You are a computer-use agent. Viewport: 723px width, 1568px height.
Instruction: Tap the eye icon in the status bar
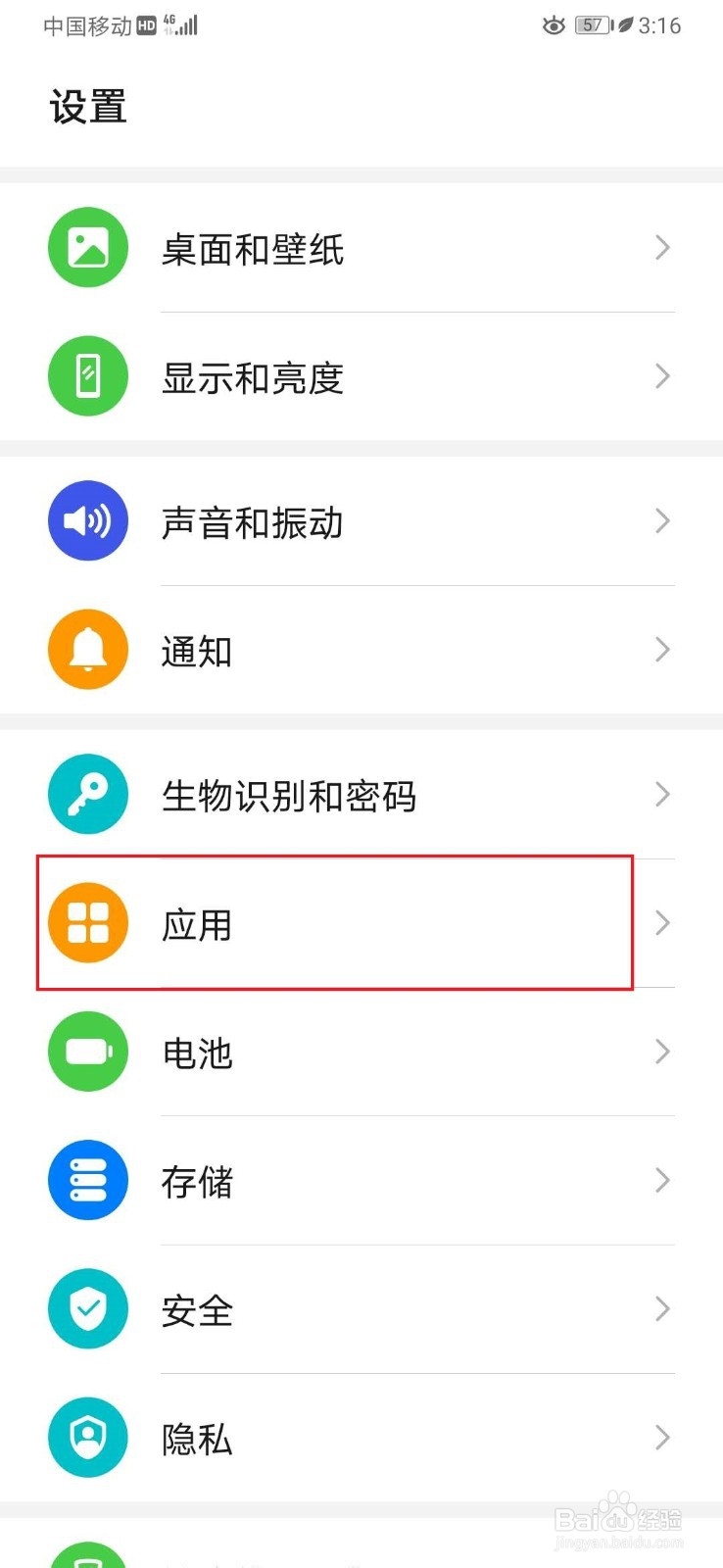click(x=554, y=25)
